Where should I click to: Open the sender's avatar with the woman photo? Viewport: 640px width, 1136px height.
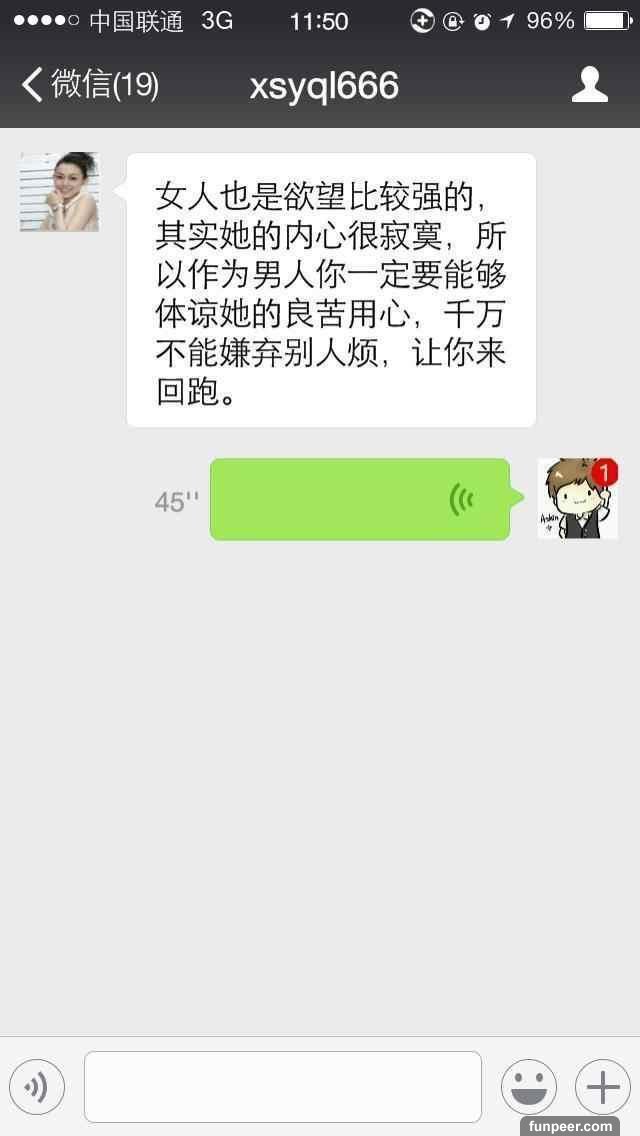[x=59, y=192]
